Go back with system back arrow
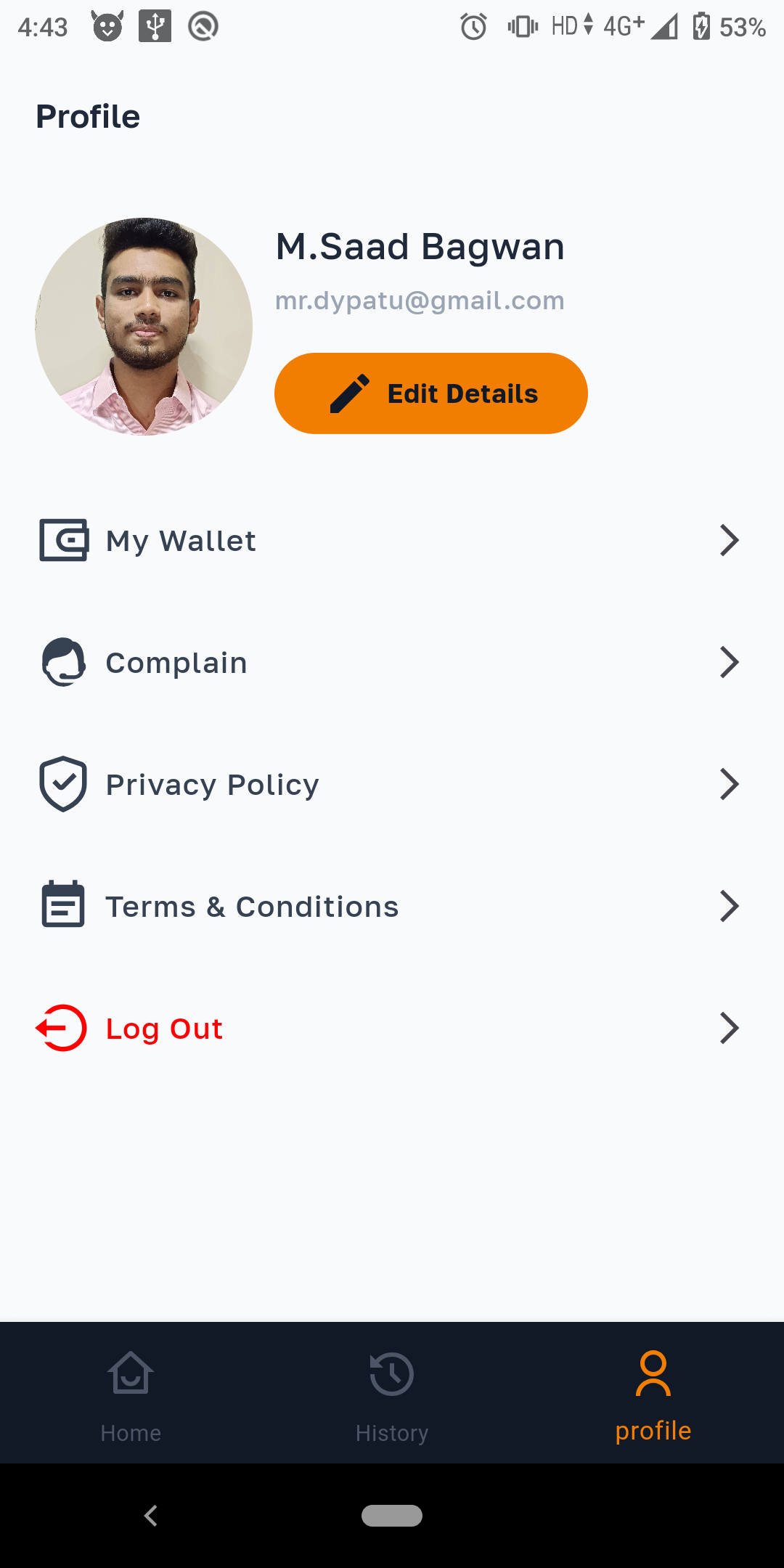Viewport: 784px width, 1568px height. coord(151,1516)
